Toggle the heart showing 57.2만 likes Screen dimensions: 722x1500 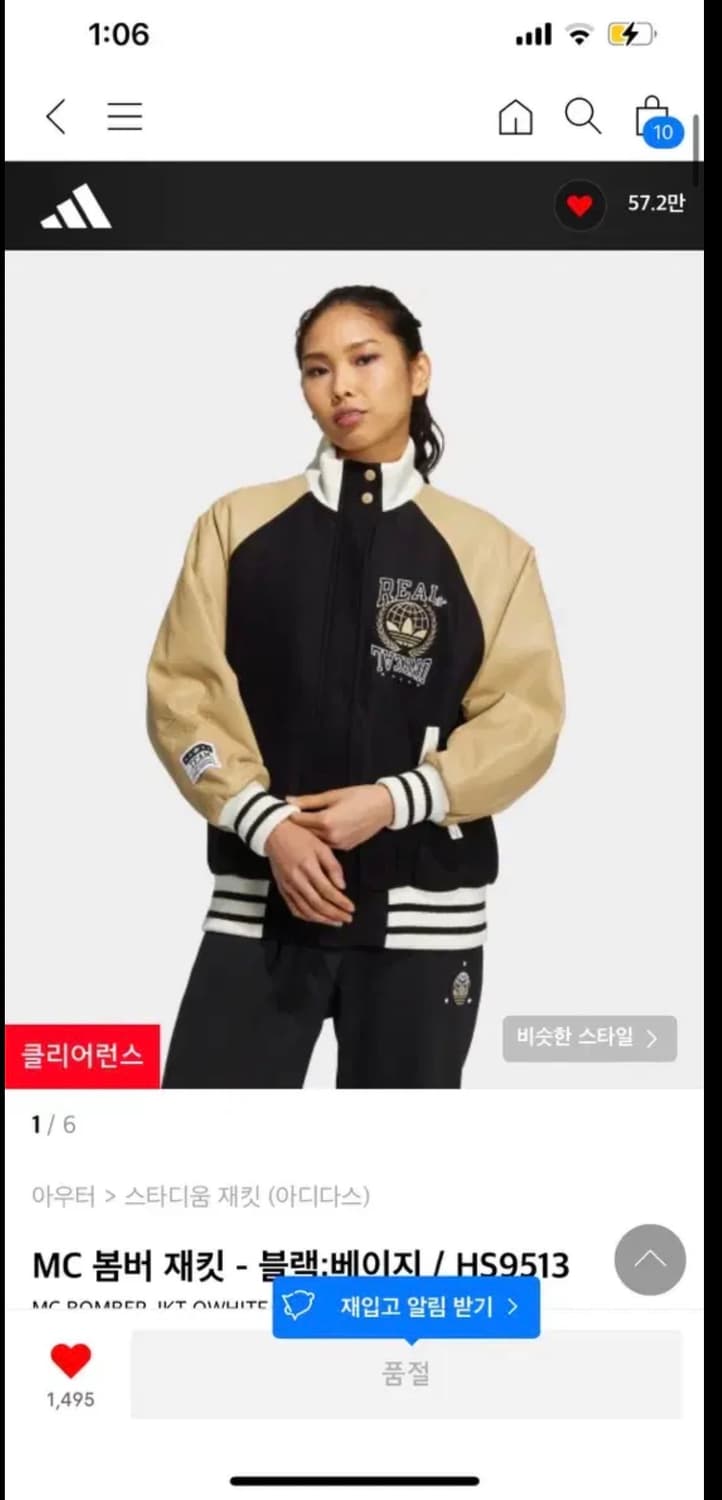580,206
